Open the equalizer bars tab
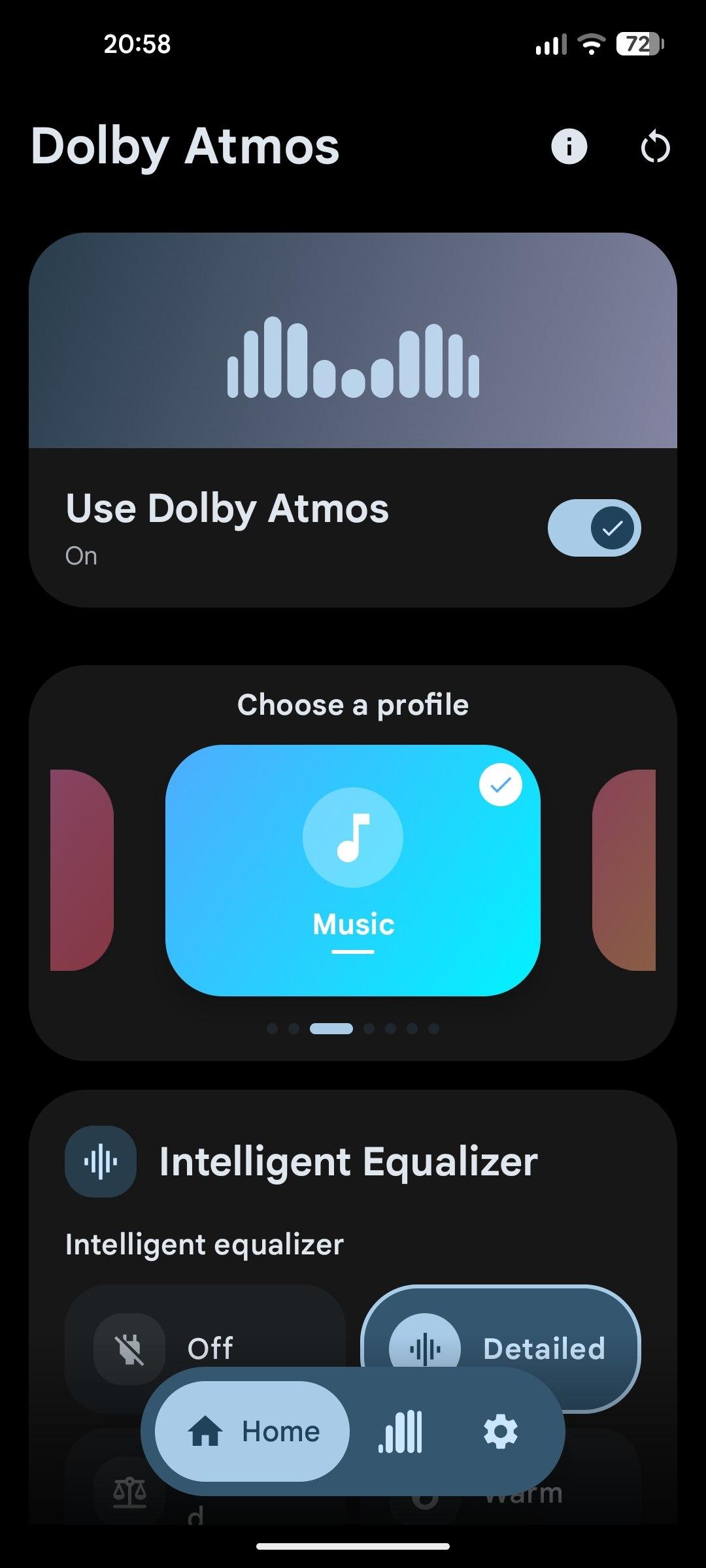This screenshot has width=706, height=1568. pos(401,1432)
